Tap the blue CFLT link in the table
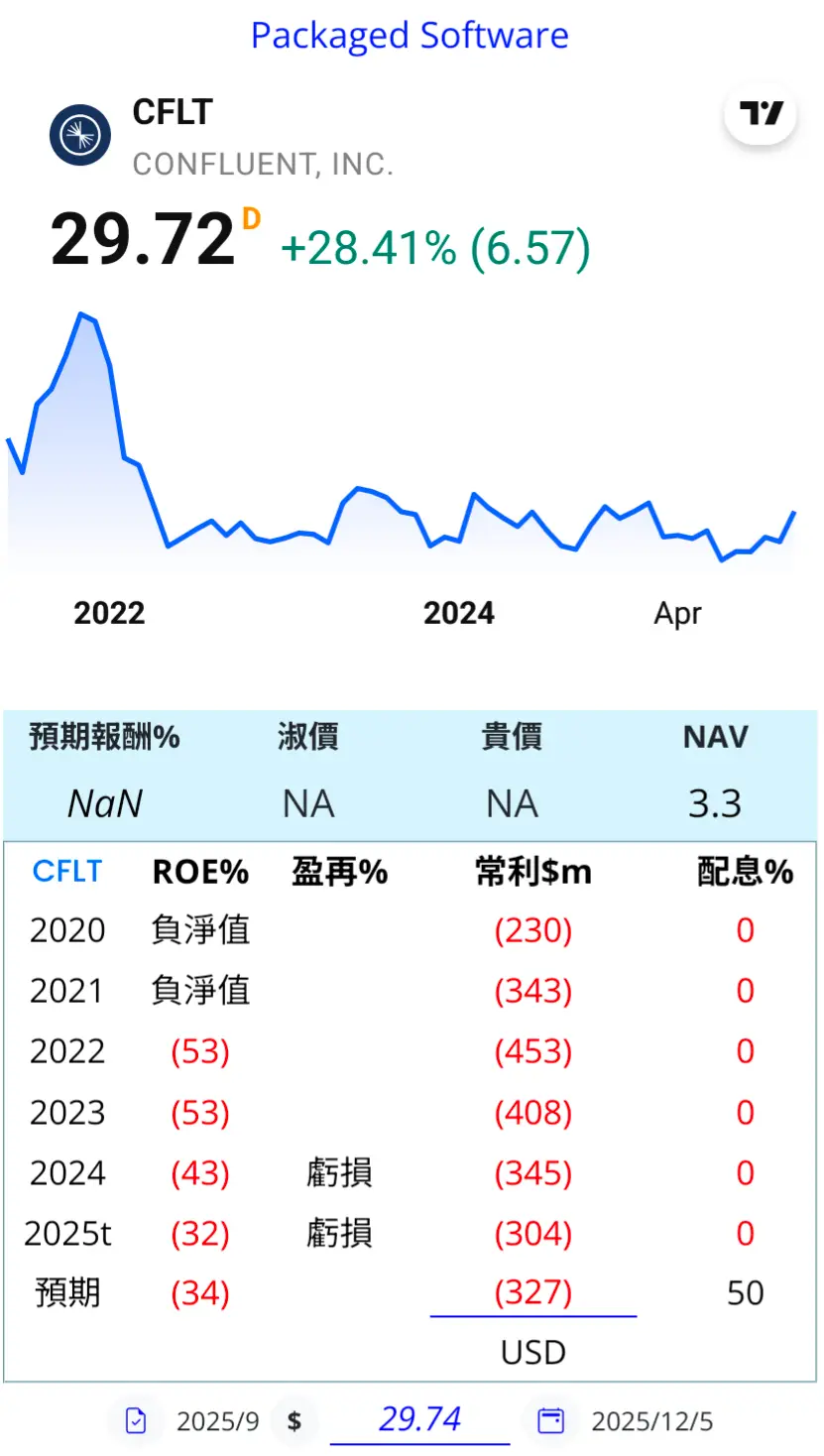The image size is (824, 1456). [66, 872]
